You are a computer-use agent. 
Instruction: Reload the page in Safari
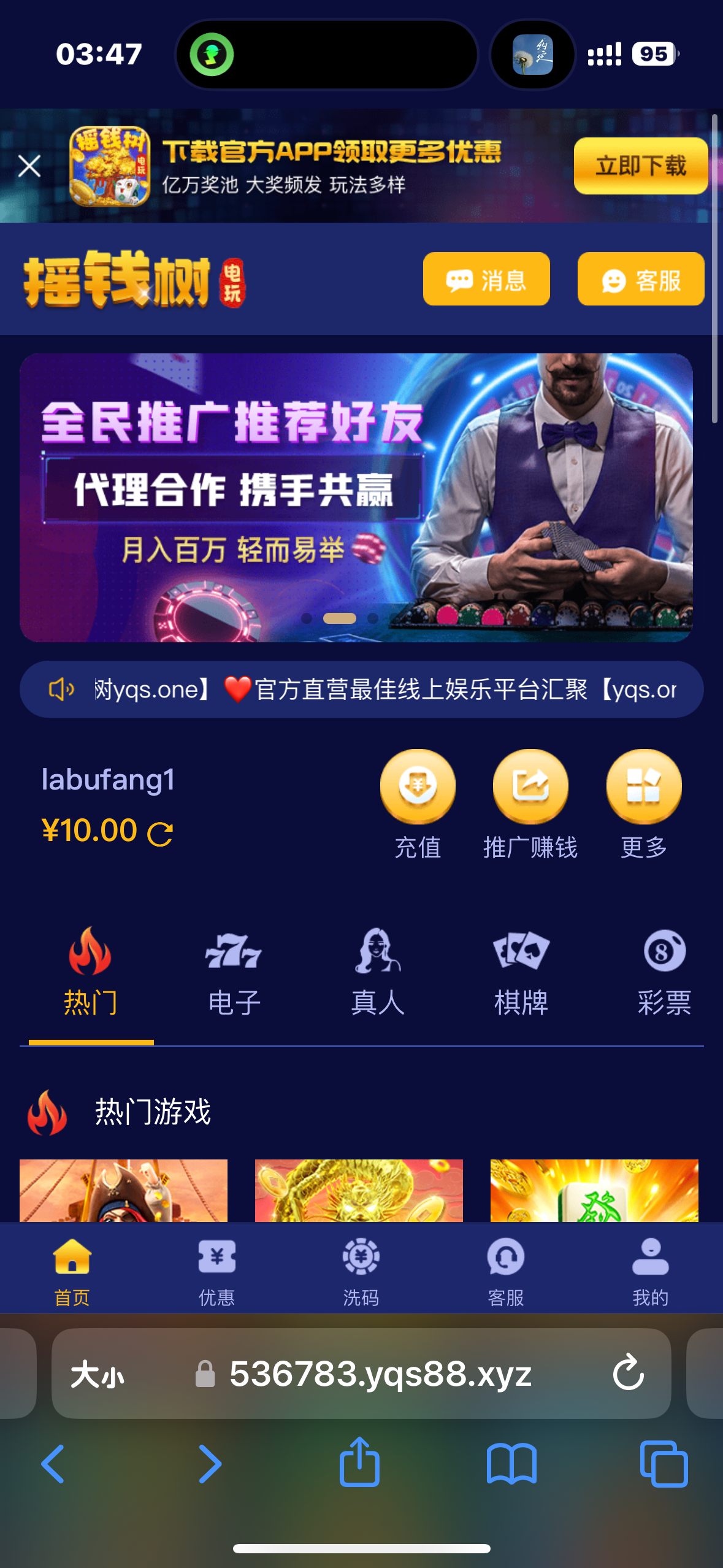coord(628,1373)
